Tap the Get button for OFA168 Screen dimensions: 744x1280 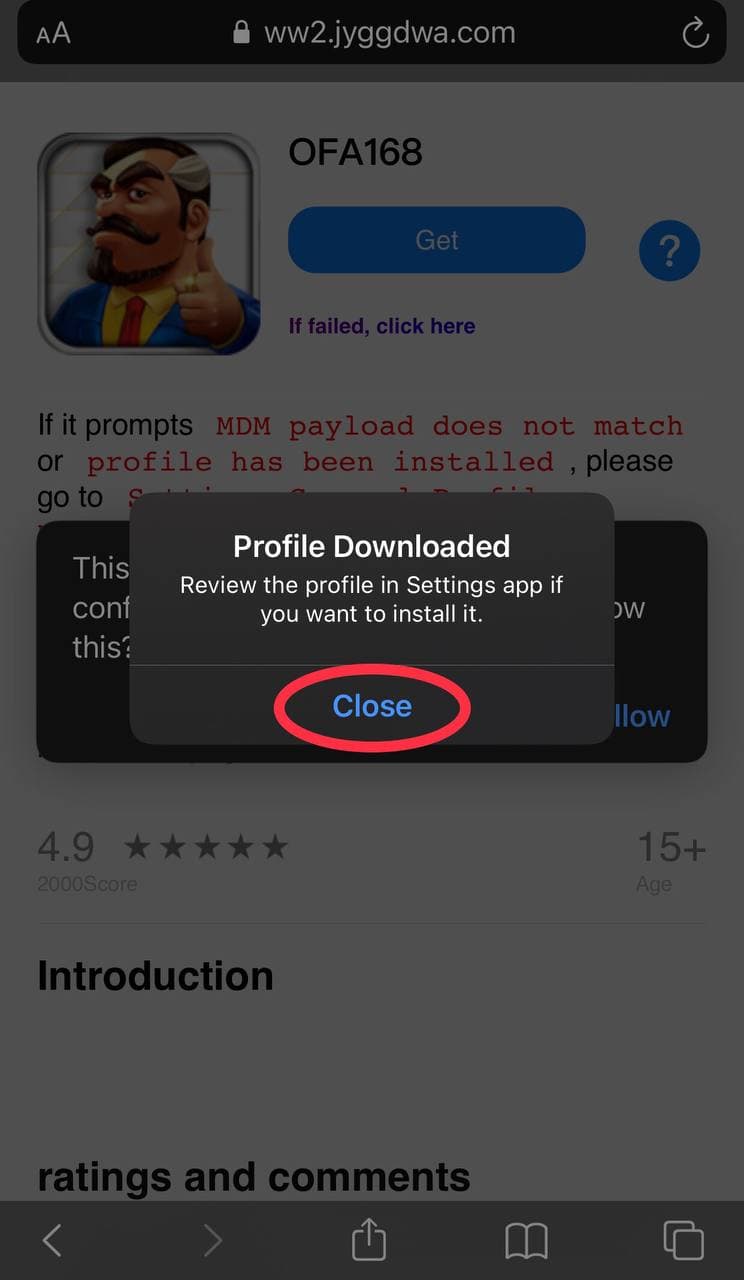click(436, 240)
